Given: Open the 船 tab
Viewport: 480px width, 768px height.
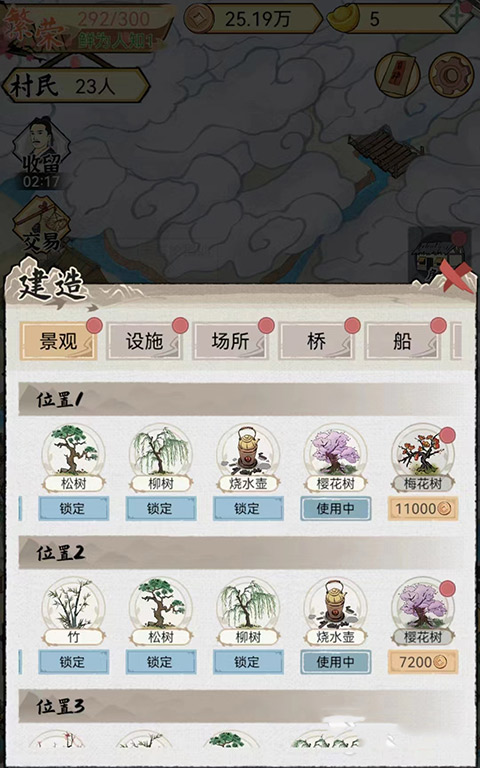Looking at the screenshot, I should 402,341.
